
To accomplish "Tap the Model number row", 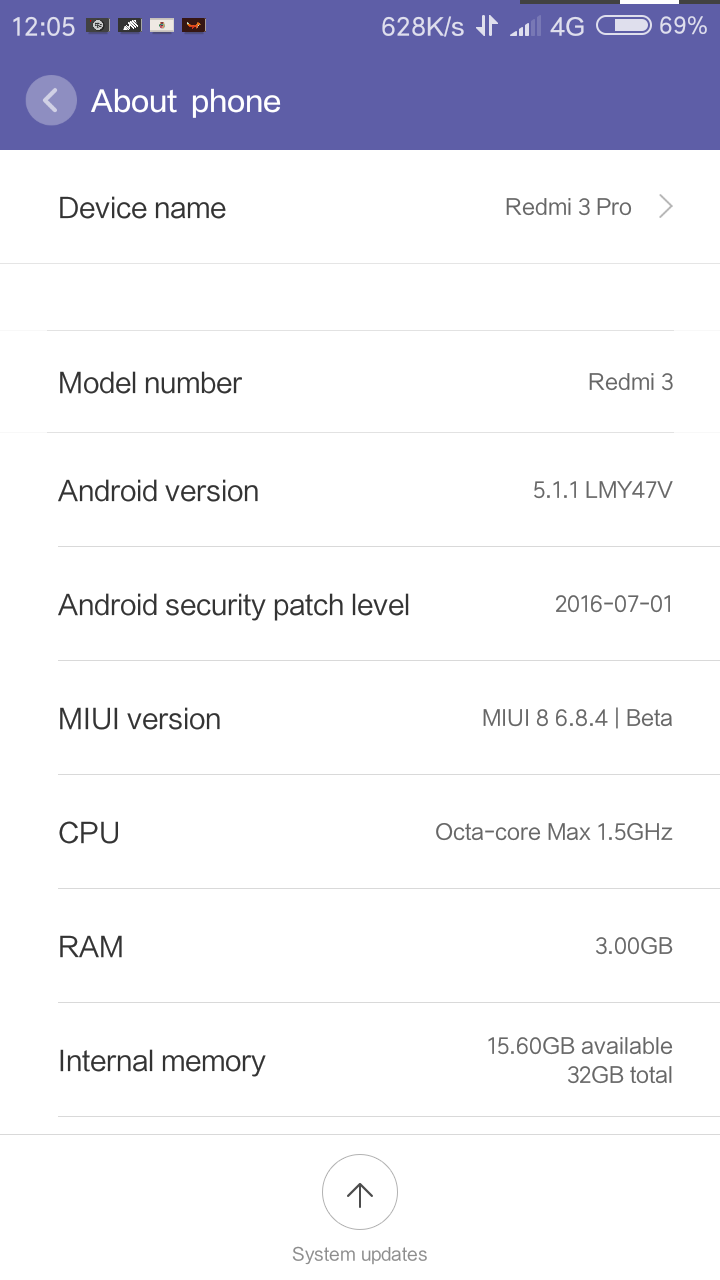I will 360,382.
